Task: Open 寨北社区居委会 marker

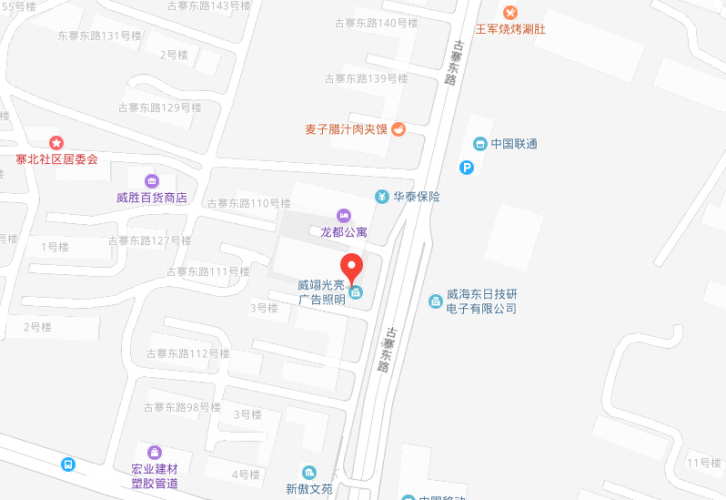Action: tap(56, 144)
